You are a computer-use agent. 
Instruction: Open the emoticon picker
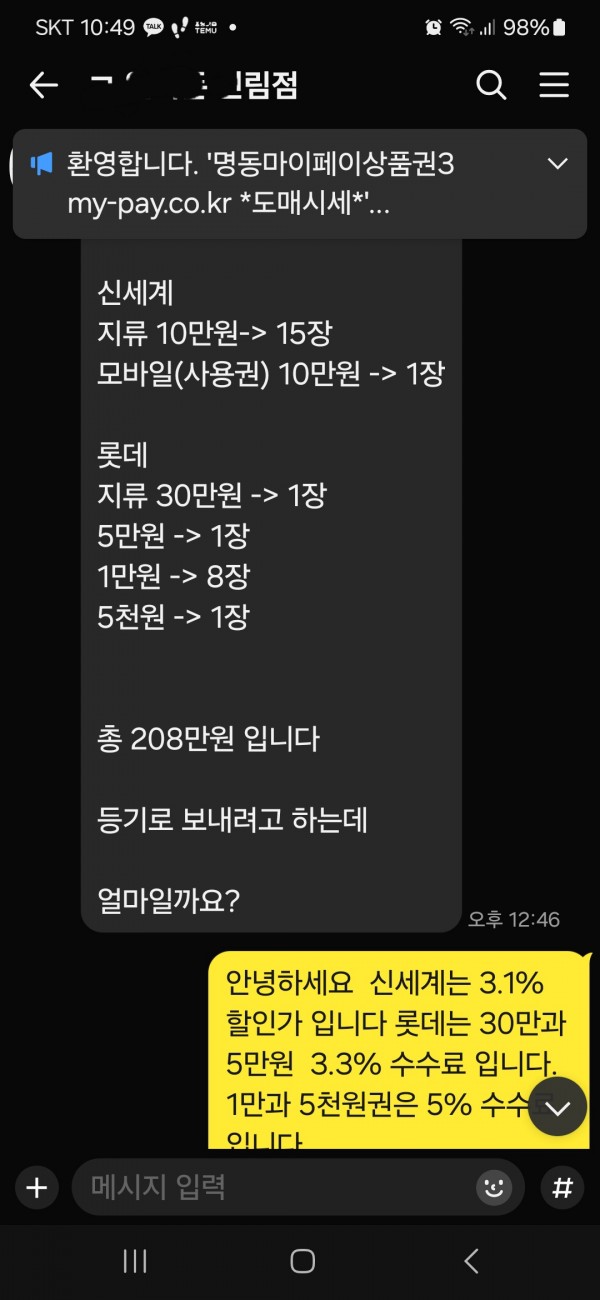click(493, 1188)
